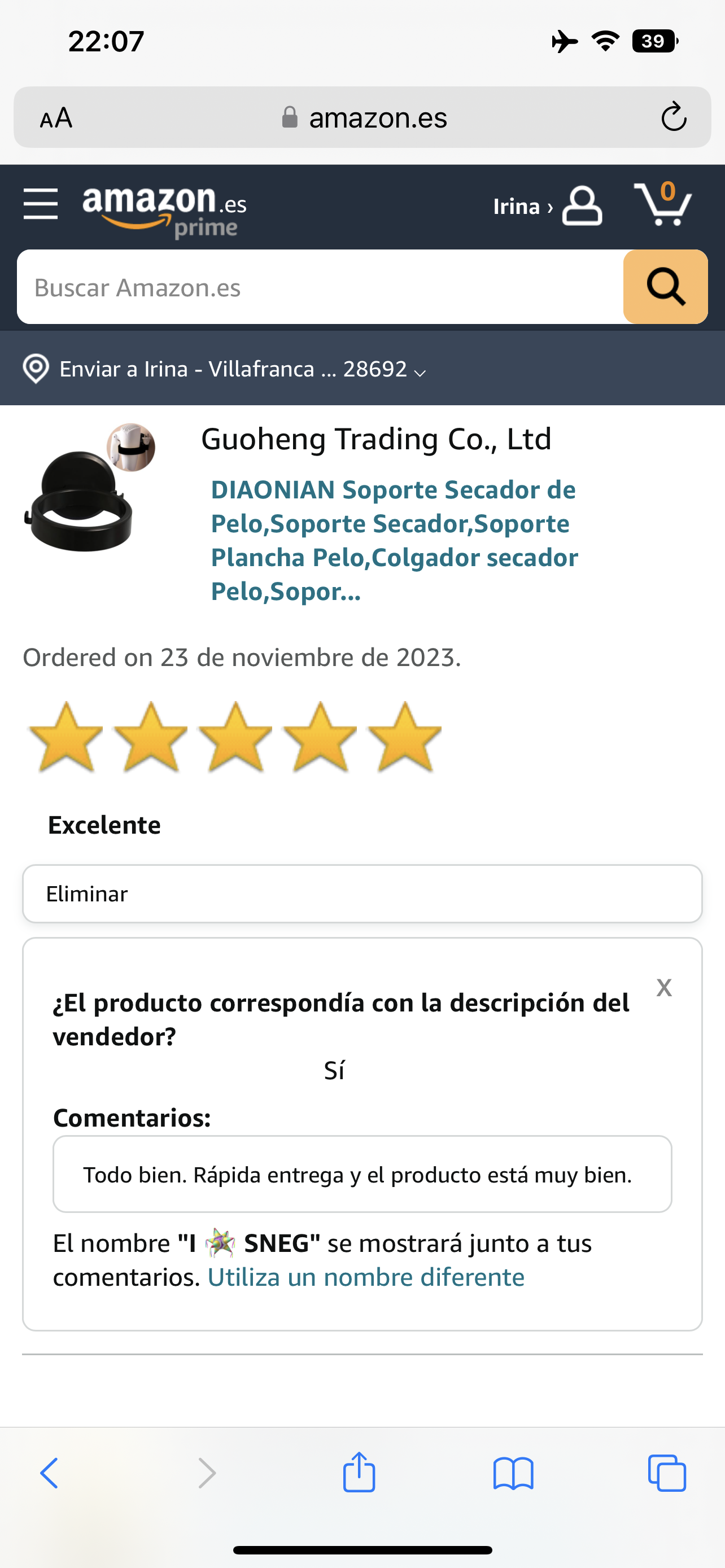
Task: Go back to the previous page
Action: pyautogui.click(x=49, y=1473)
